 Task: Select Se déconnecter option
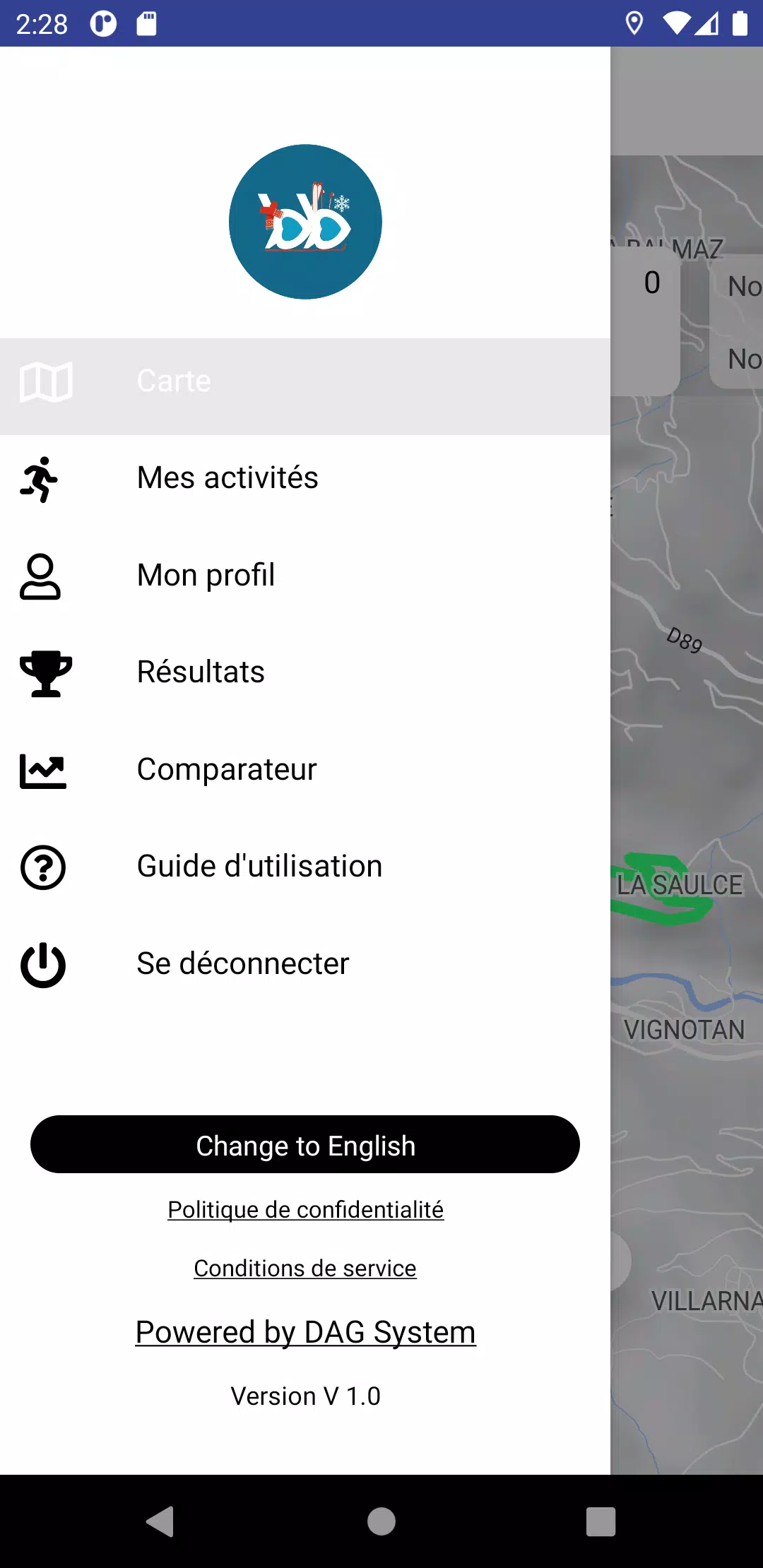(x=242, y=964)
